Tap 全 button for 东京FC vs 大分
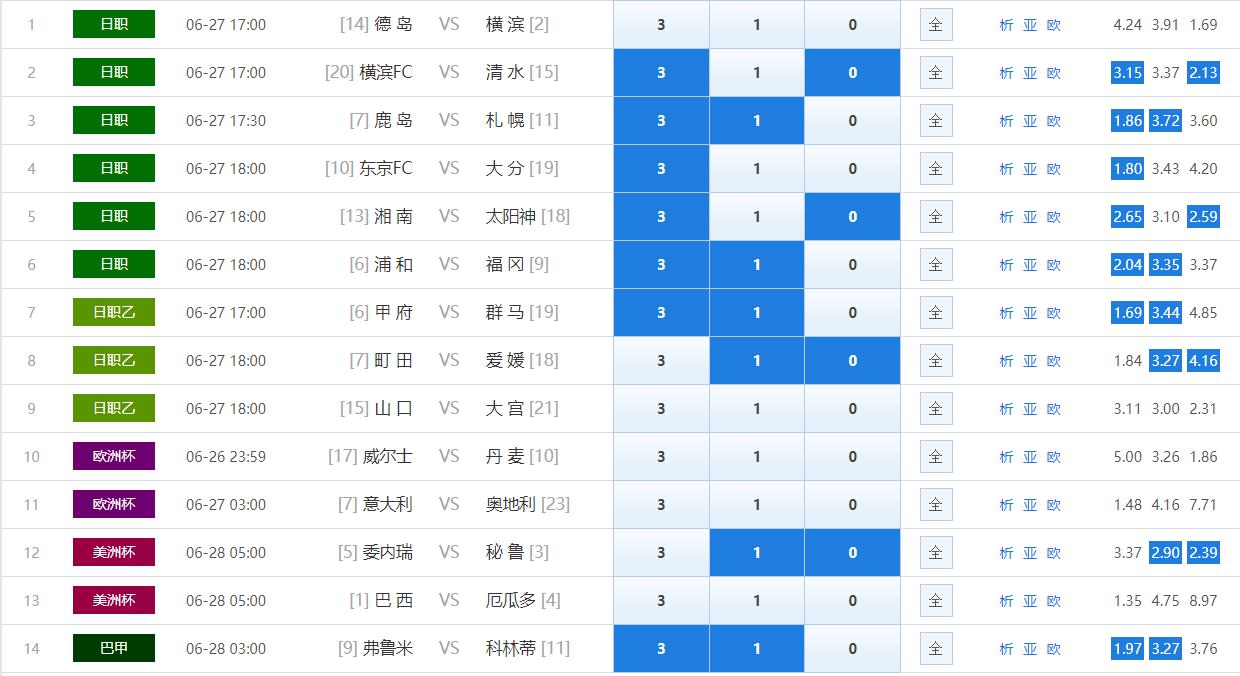Screen dimensions: 1240x676 pyautogui.click(x=935, y=169)
